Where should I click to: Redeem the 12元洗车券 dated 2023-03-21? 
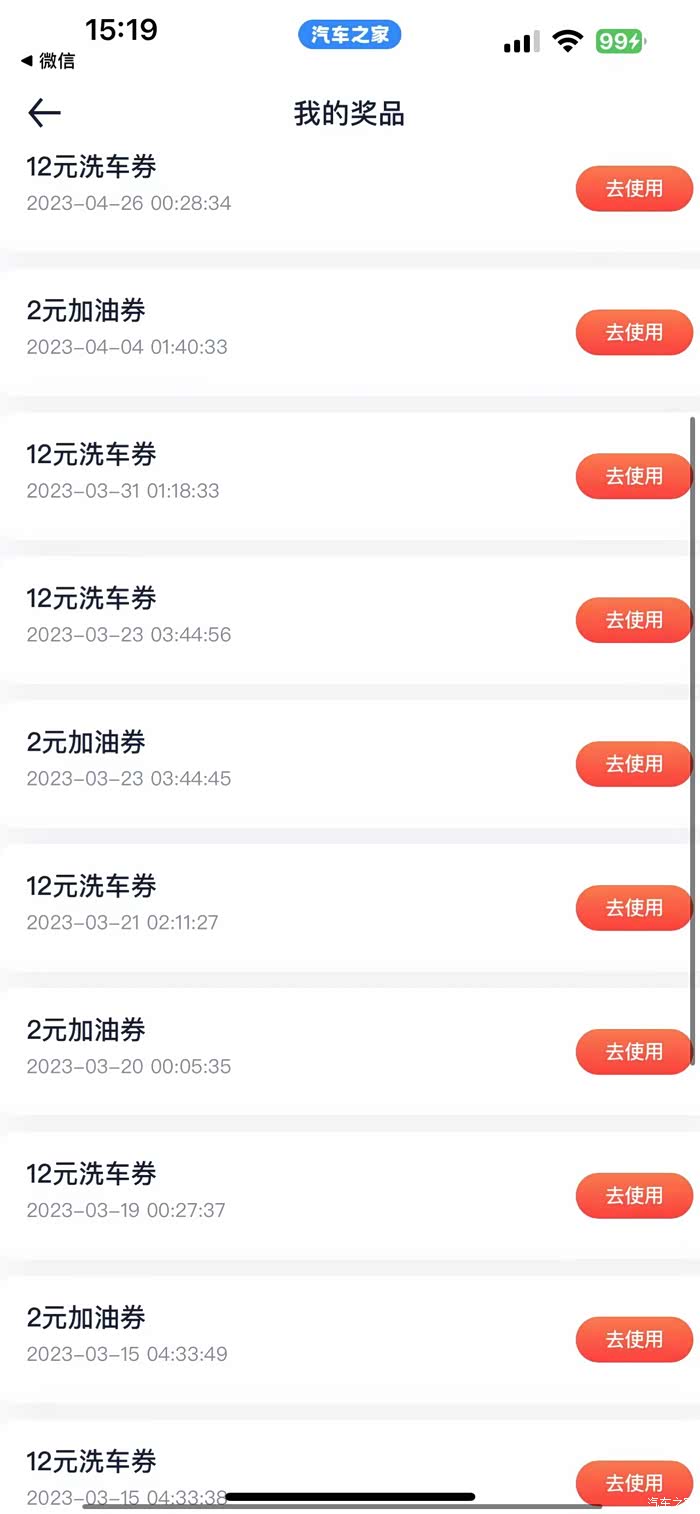[634, 909]
